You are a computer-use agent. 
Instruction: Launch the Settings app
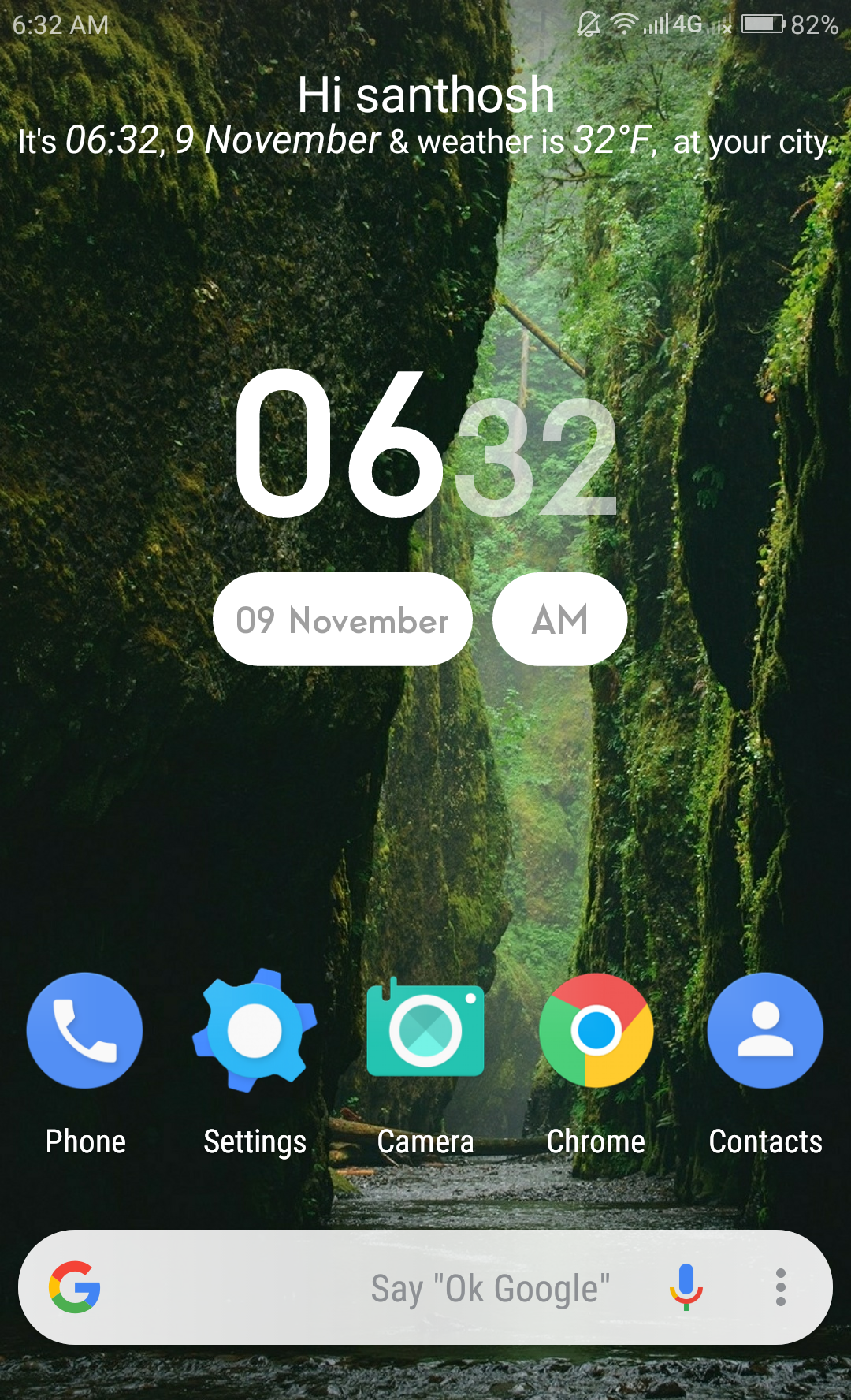[x=255, y=1031]
